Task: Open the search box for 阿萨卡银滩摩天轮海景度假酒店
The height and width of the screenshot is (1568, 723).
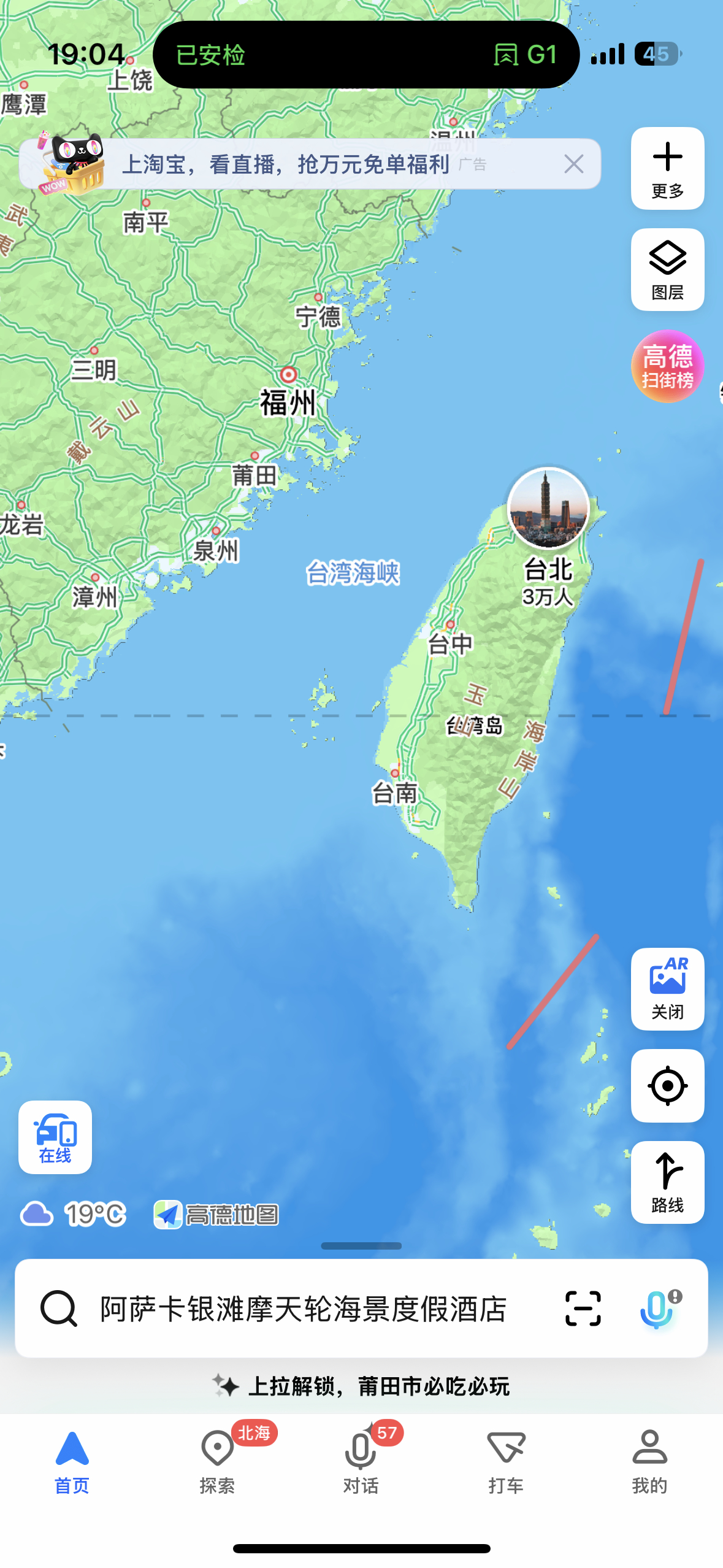Action: (304, 1309)
